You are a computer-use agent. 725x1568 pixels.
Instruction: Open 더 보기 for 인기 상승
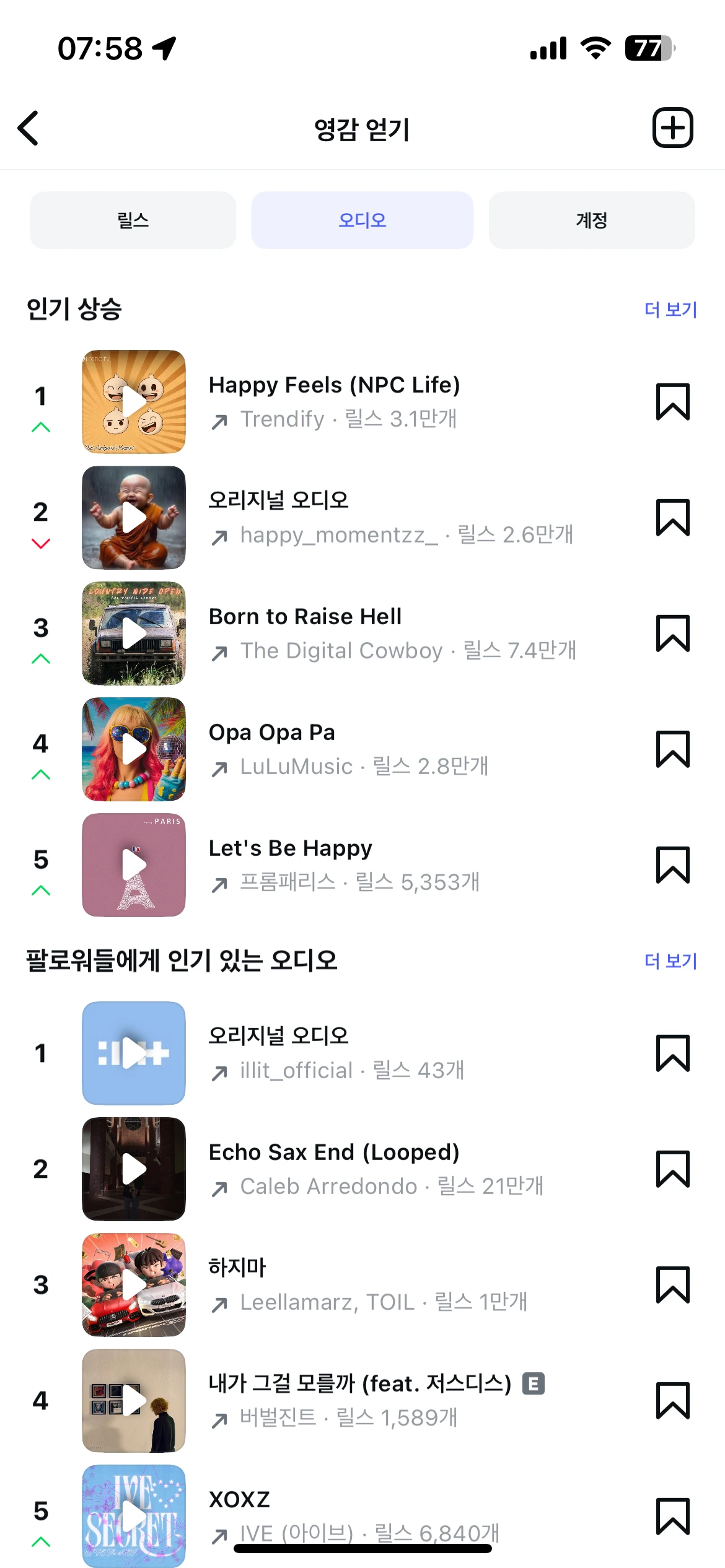tap(670, 309)
